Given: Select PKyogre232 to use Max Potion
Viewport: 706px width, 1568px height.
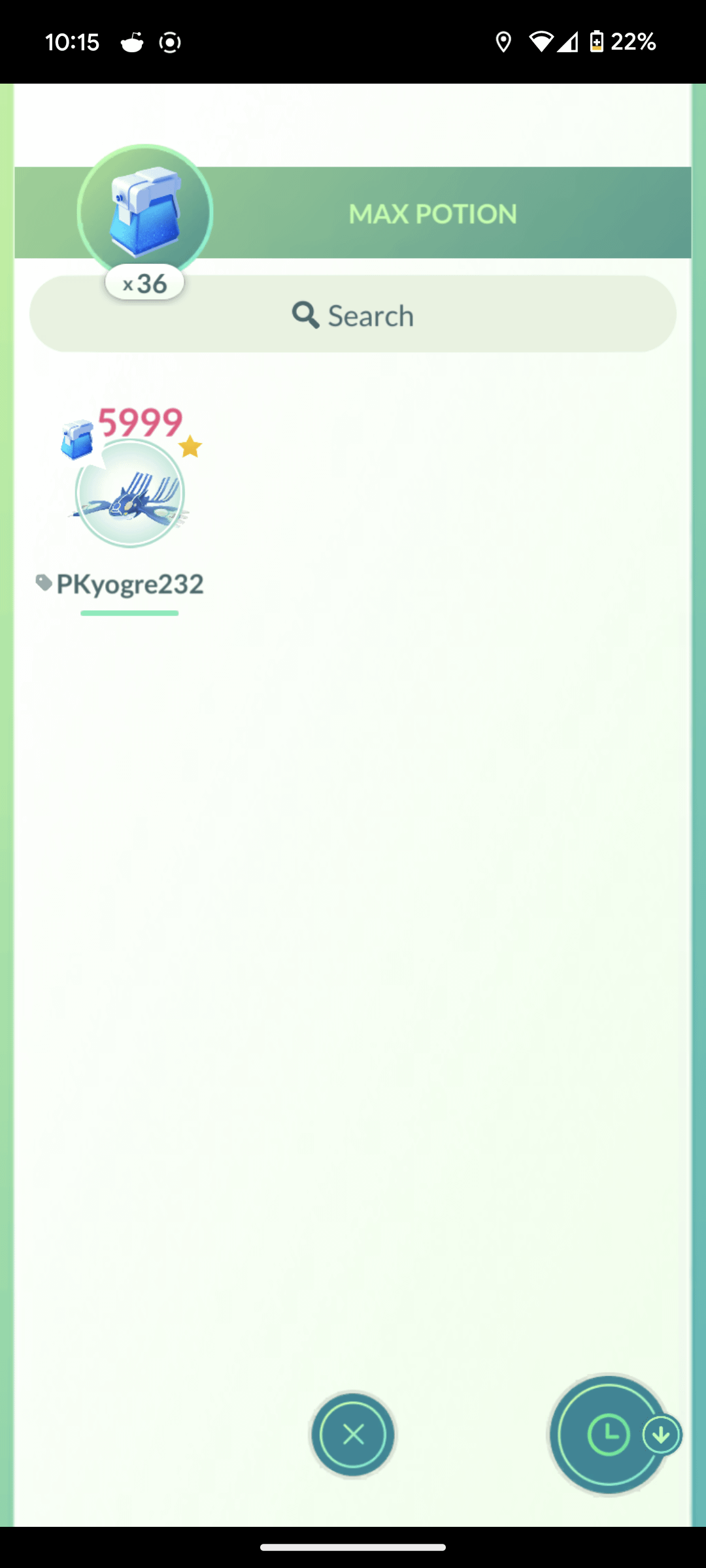Looking at the screenshot, I should pyautogui.click(x=129, y=495).
